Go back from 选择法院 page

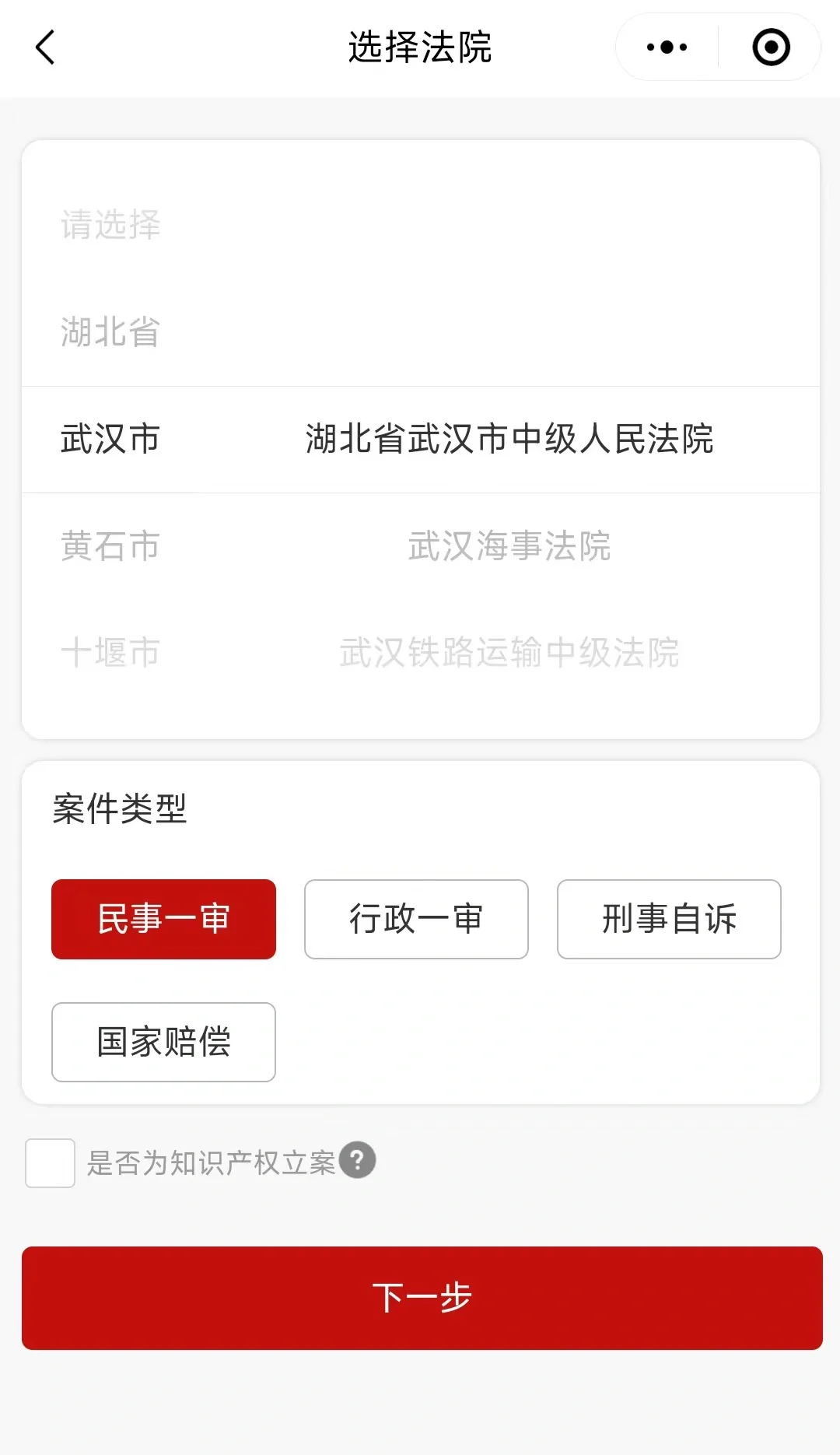coord(45,47)
